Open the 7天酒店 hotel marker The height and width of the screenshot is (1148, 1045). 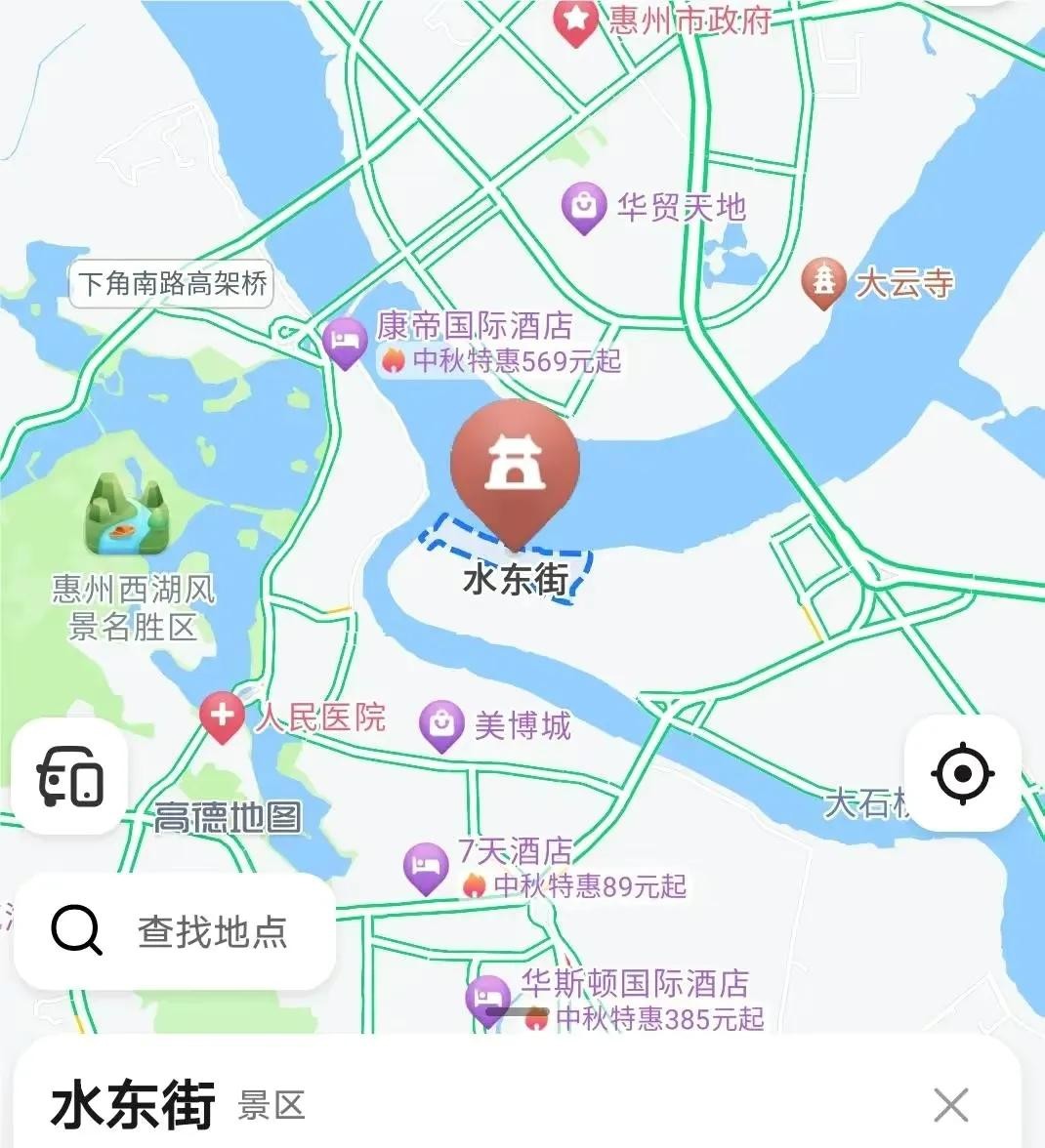[x=426, y=868]
